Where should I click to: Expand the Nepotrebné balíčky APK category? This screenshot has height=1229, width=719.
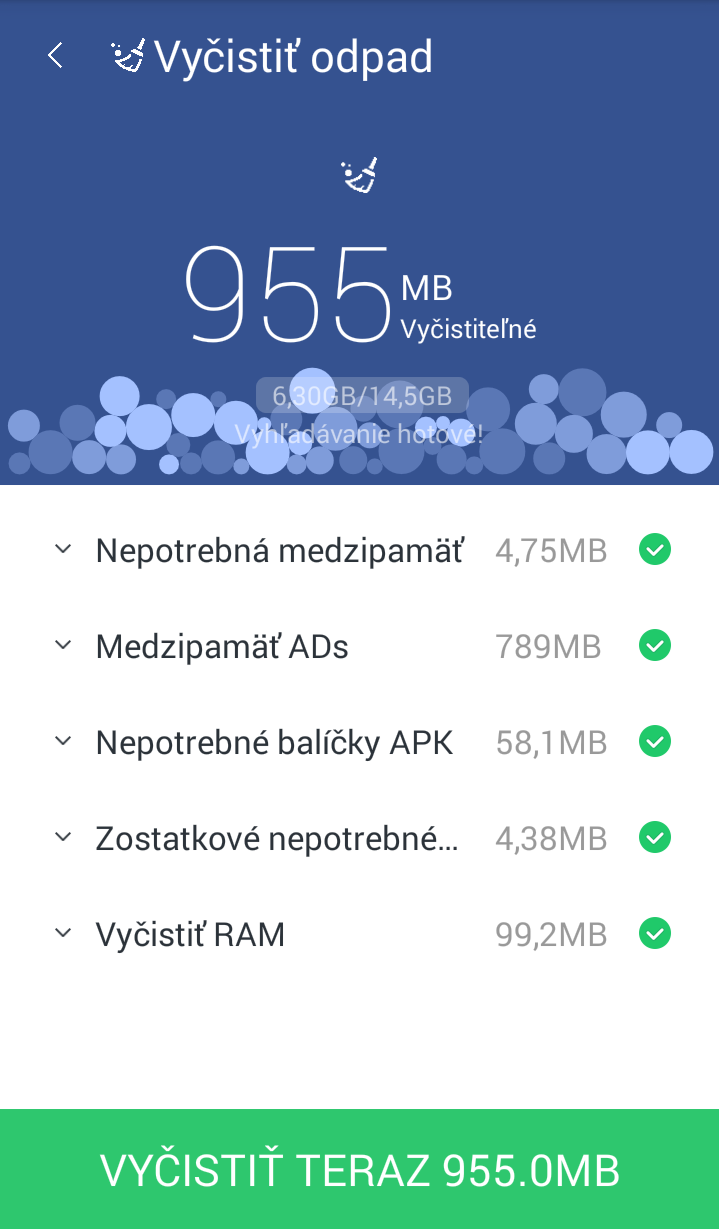[63, 742]
